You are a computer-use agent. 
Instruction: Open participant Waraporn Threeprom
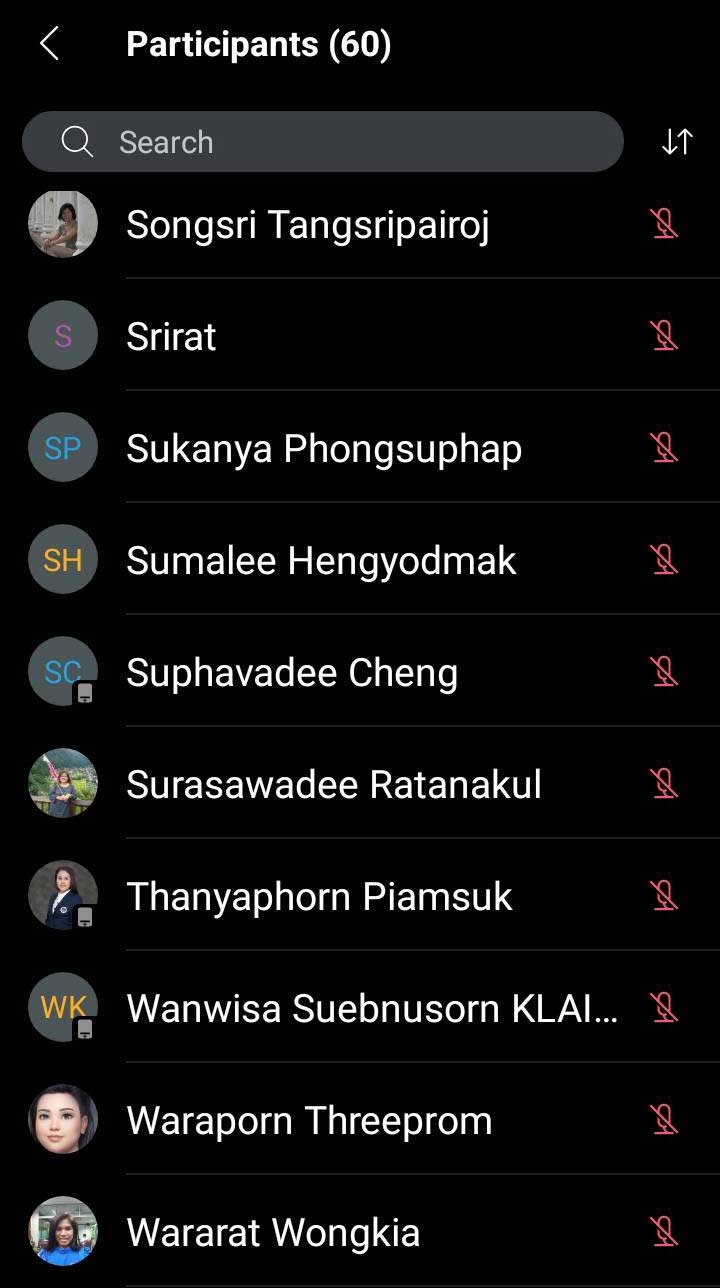click(x=309, y=1121)
